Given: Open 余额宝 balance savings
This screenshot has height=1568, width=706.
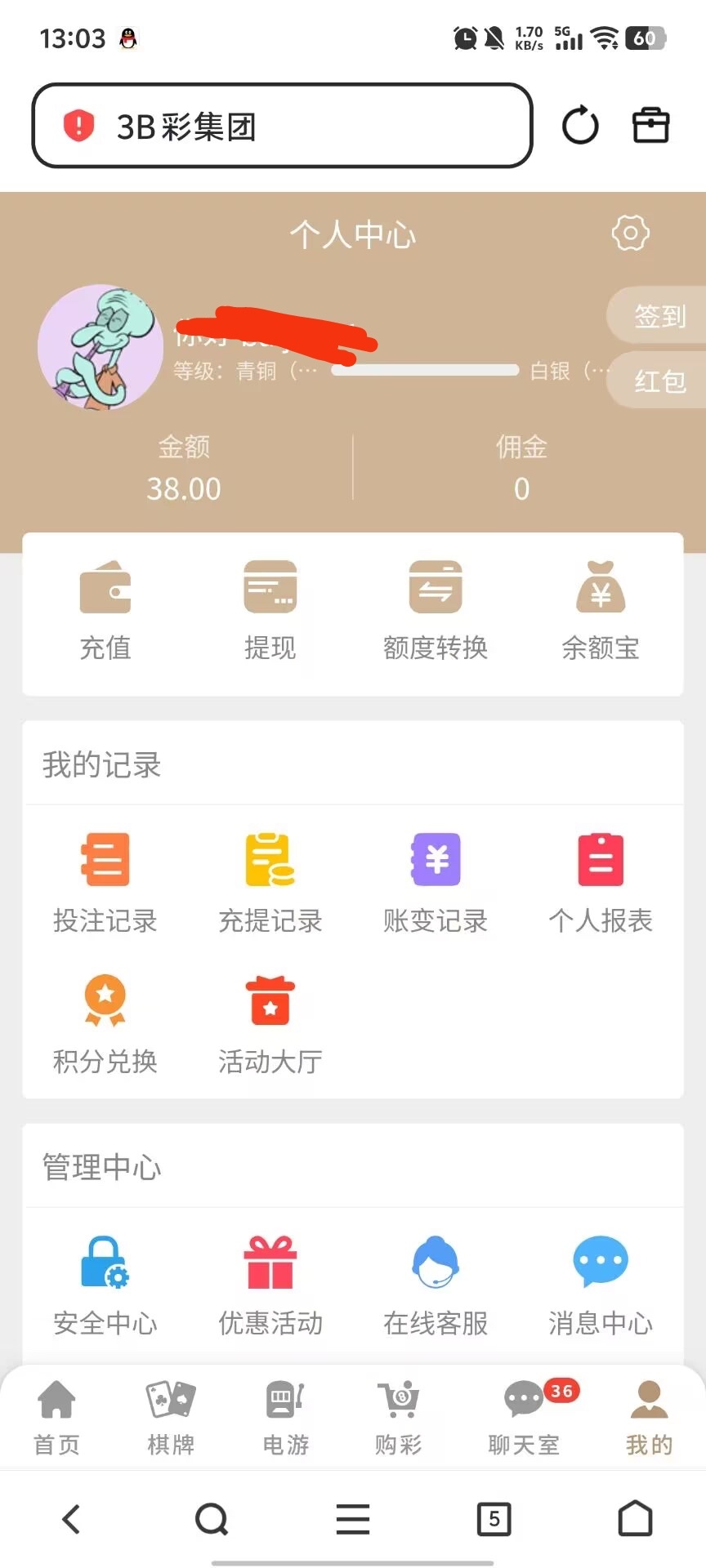Looking at the screenshot, I should point(601,609).
